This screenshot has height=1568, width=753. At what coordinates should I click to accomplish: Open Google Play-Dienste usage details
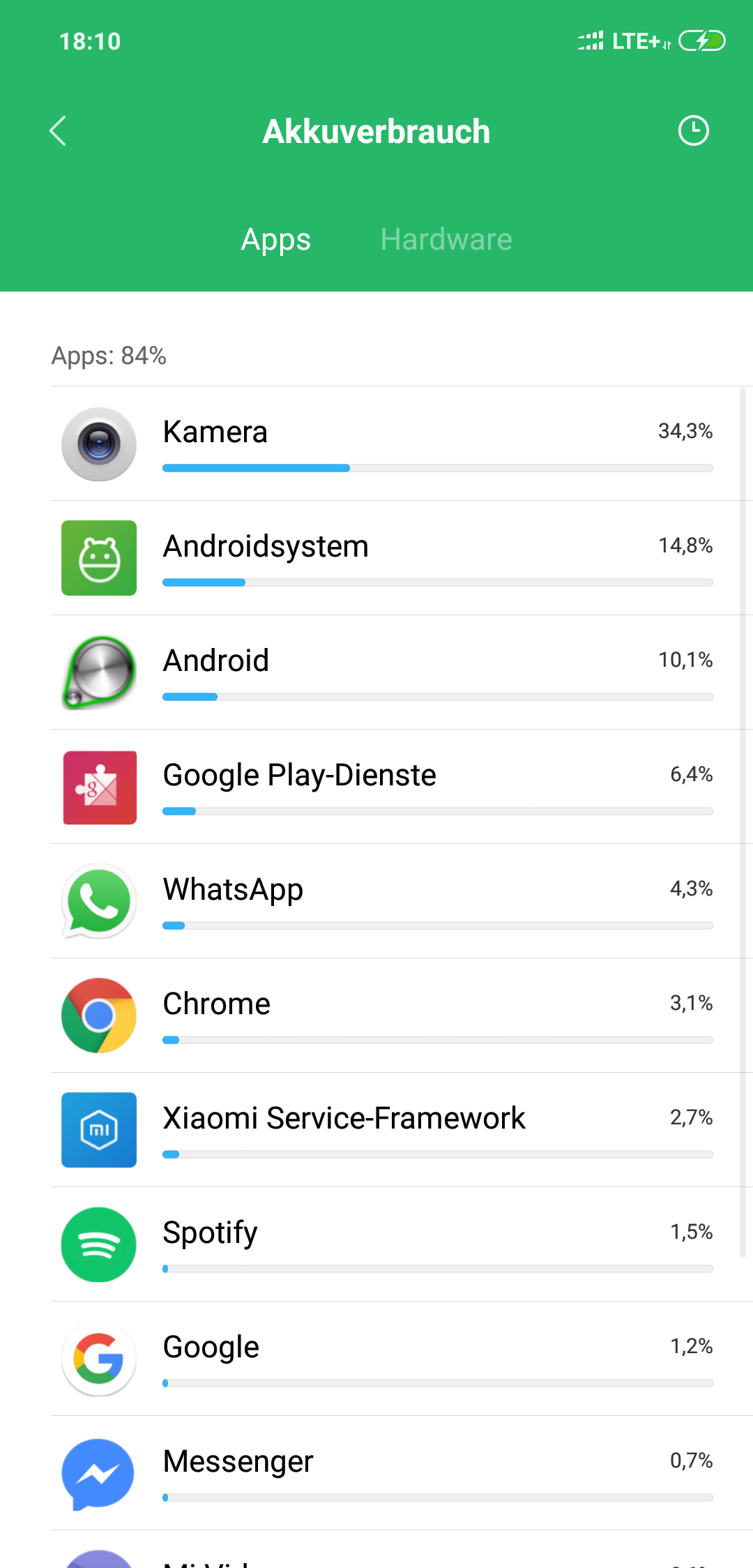tap(402, 787)
